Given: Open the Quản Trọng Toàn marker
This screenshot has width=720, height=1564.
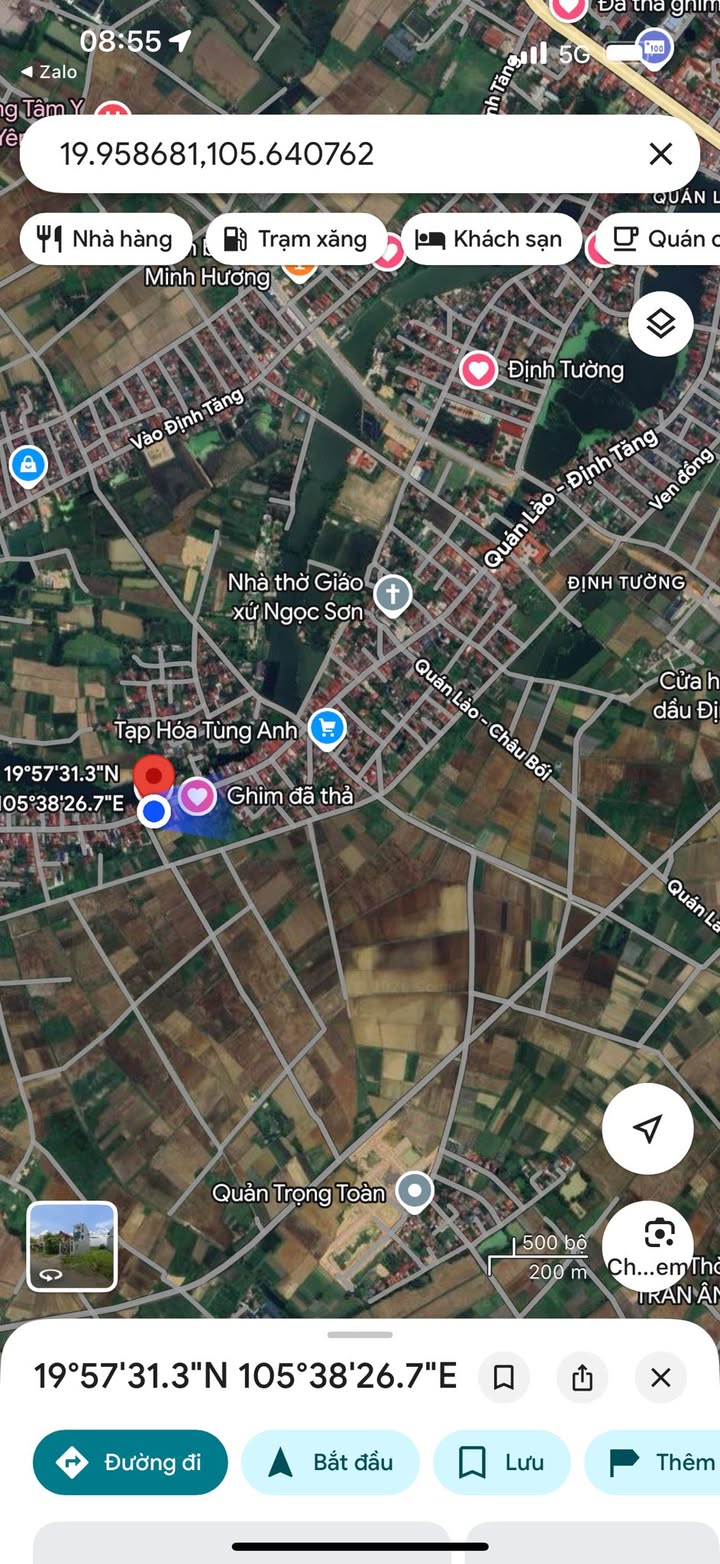Looking at the screenshot, I should 414,1192.
